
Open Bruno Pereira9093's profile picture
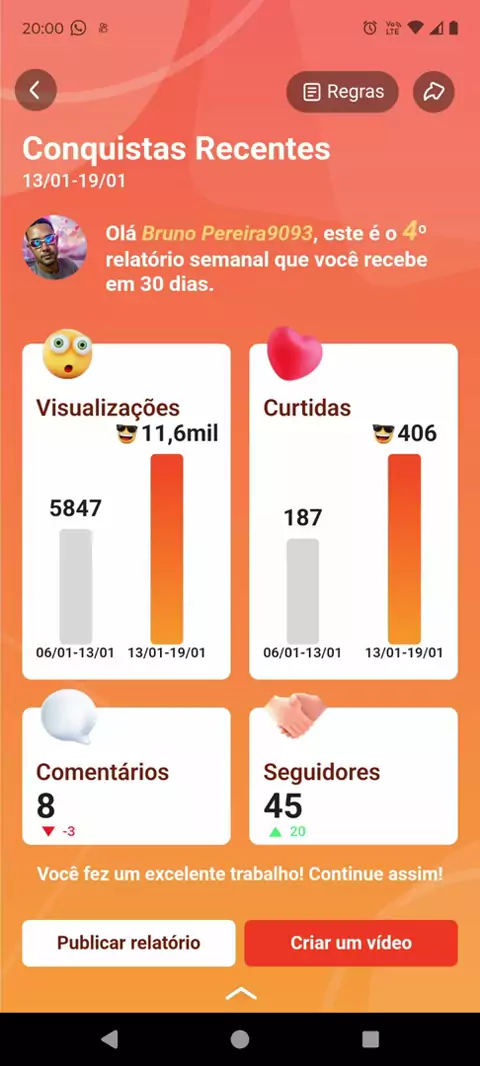[x=56, y=247]
